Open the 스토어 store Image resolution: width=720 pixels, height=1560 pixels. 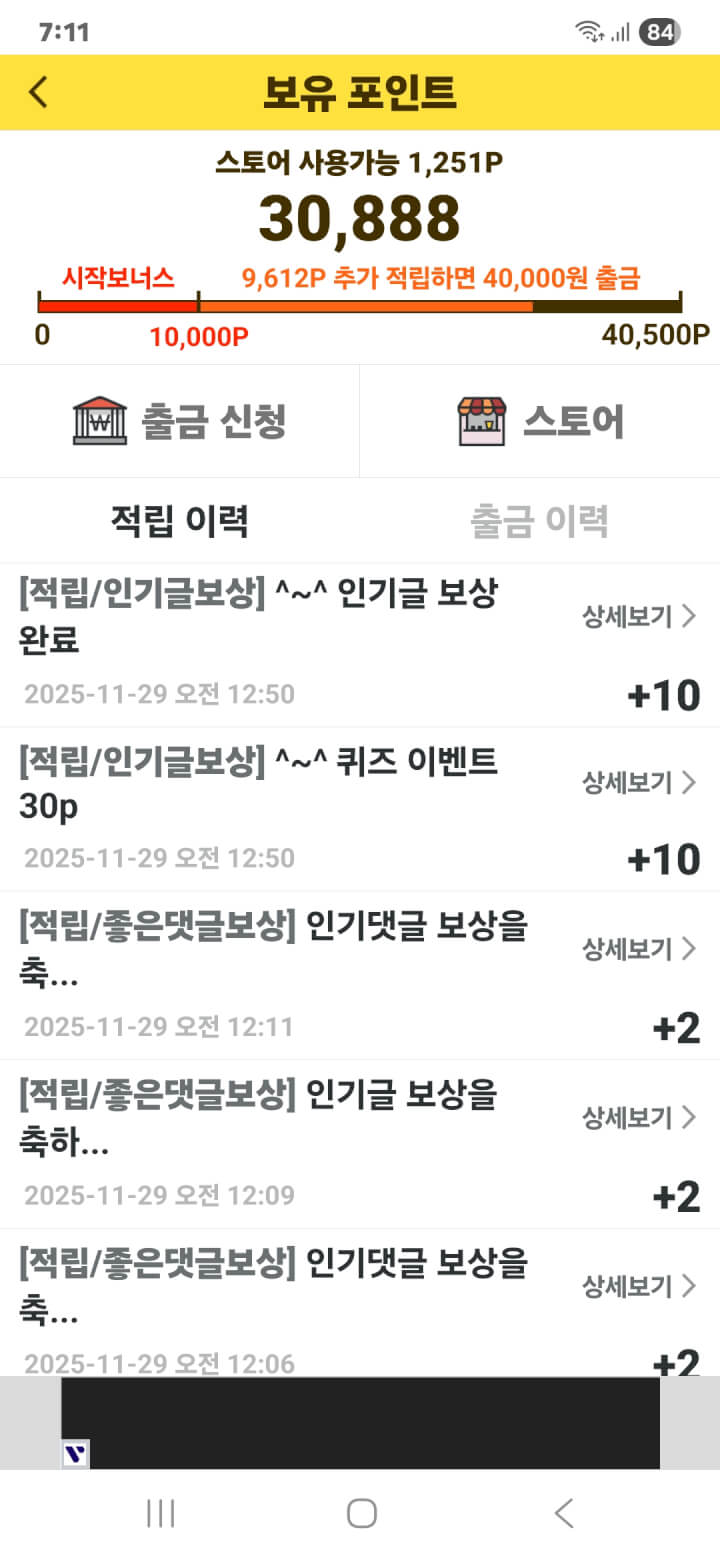click(540, 421)
